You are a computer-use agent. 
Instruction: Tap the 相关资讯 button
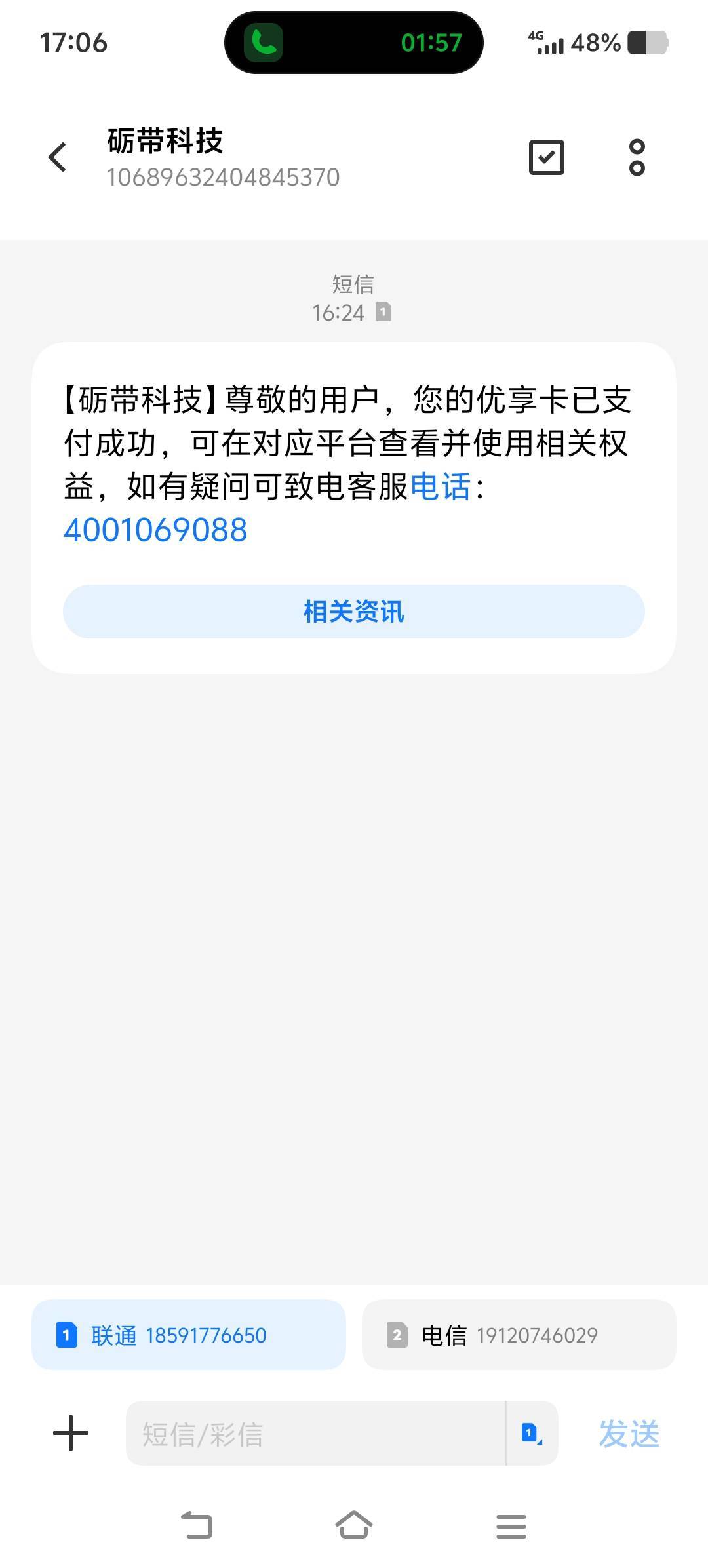point(354,612)
